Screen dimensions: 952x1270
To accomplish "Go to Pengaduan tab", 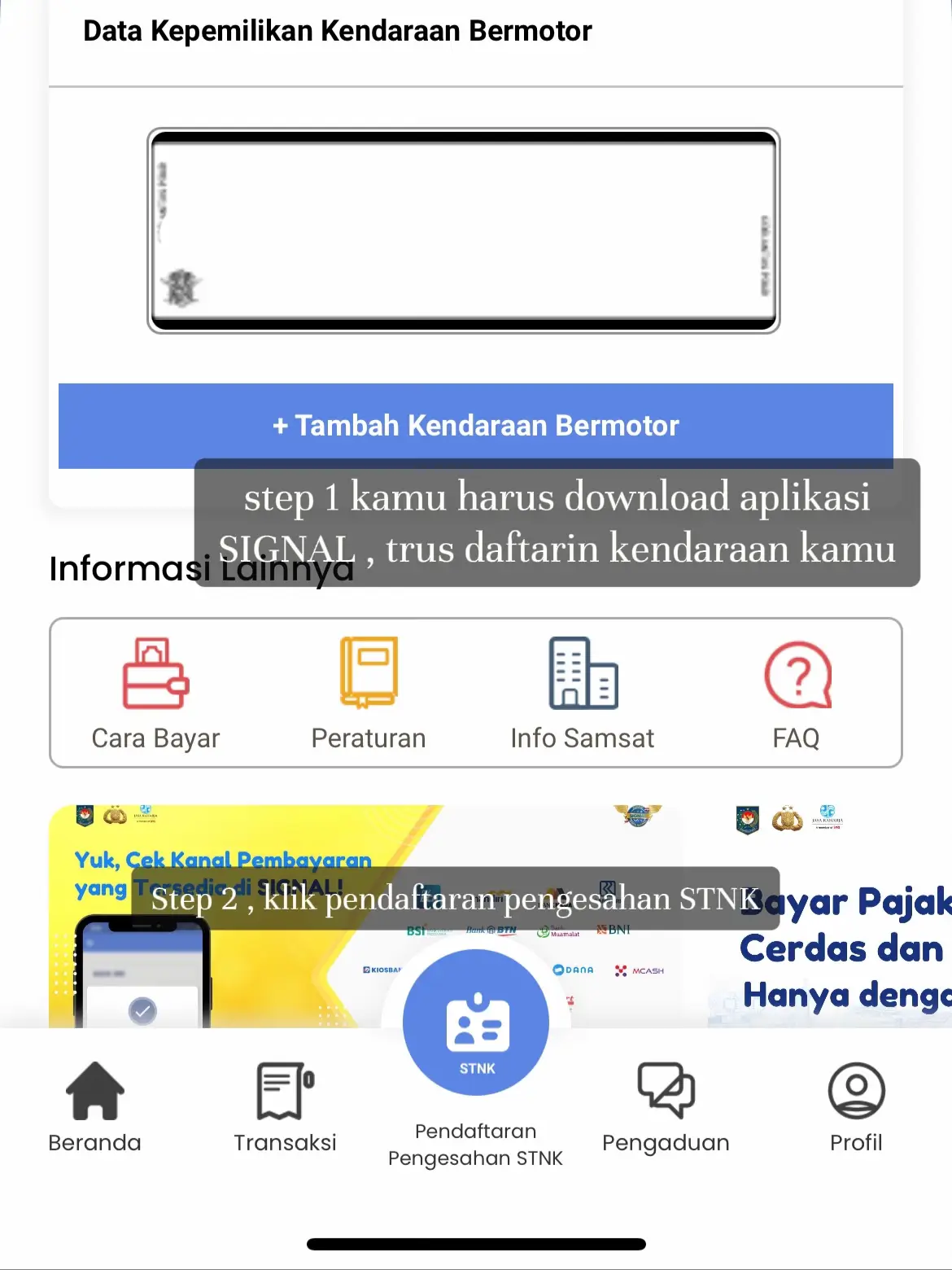I will coord(666,1107).
